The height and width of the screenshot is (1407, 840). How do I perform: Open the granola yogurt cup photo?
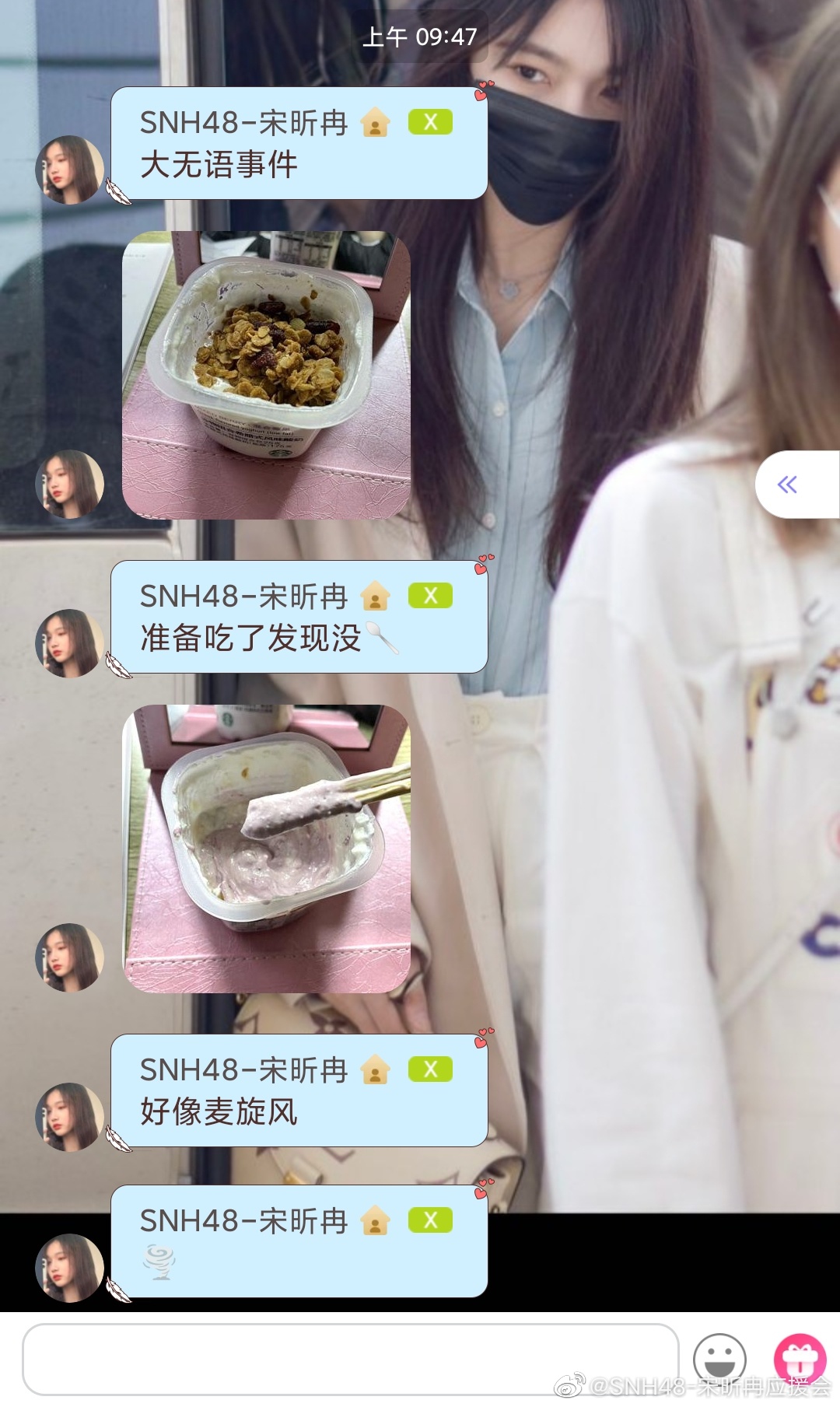tap(266, 375)
